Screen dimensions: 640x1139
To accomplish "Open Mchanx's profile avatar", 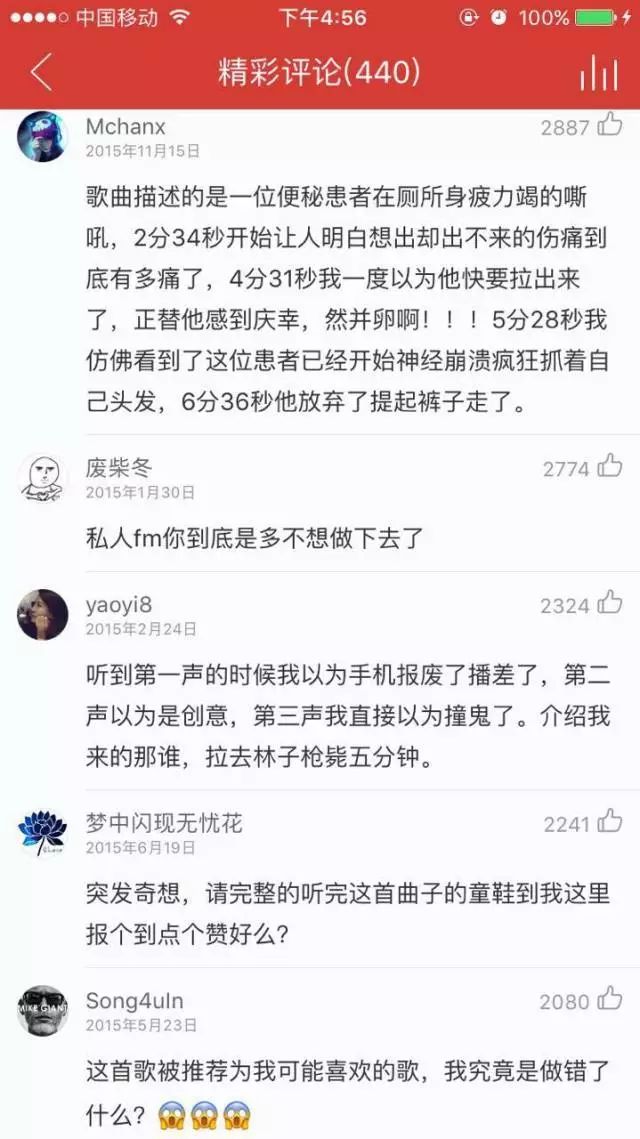I will 43,137.
